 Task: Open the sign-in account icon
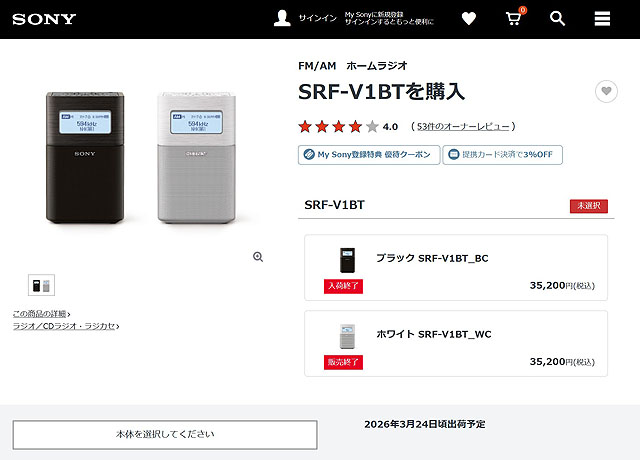click(x=283, y=18)
